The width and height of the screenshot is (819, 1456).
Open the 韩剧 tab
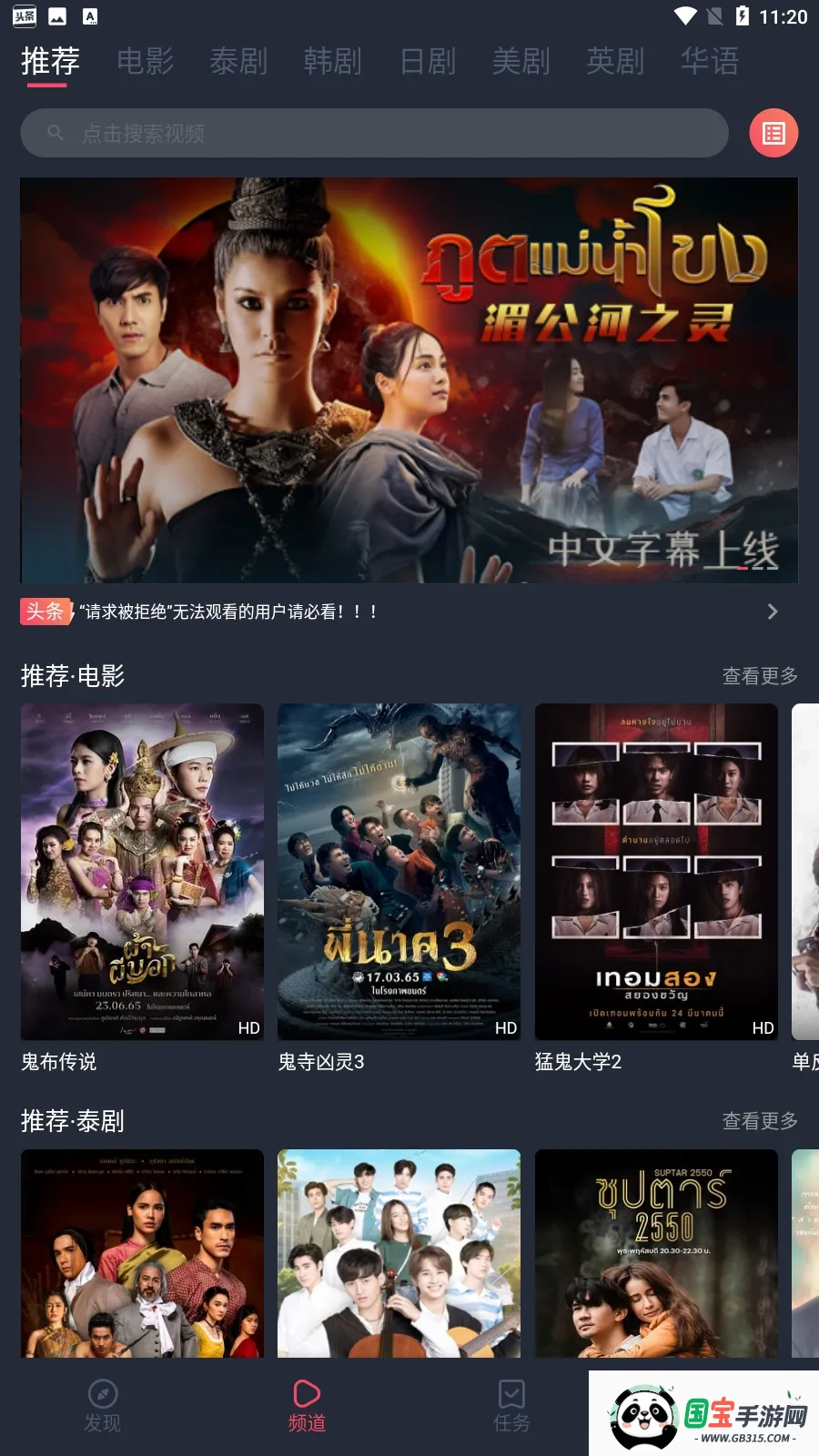point(333,62)
